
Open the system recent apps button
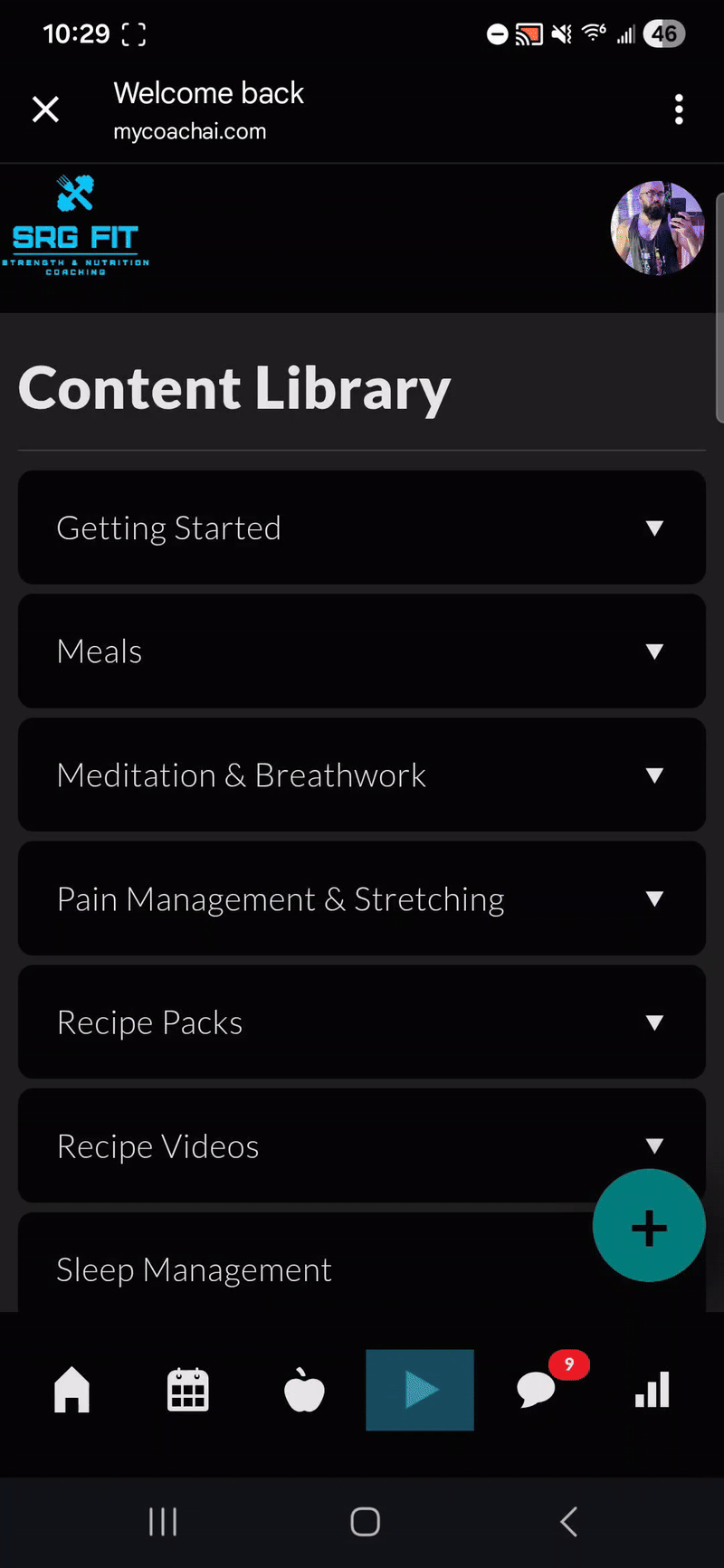[163, 1522]
